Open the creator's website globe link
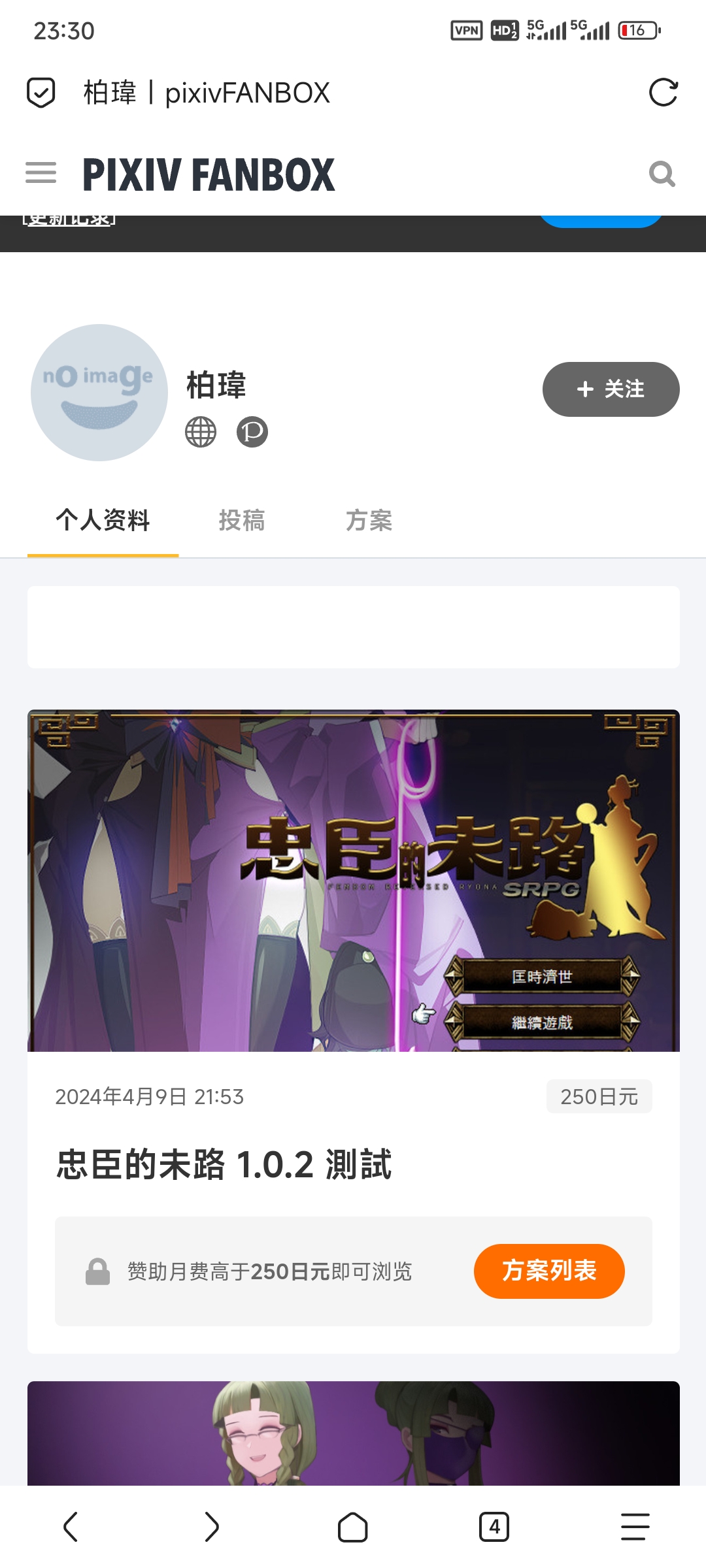Screen dimensions: 706x1568 201,432
